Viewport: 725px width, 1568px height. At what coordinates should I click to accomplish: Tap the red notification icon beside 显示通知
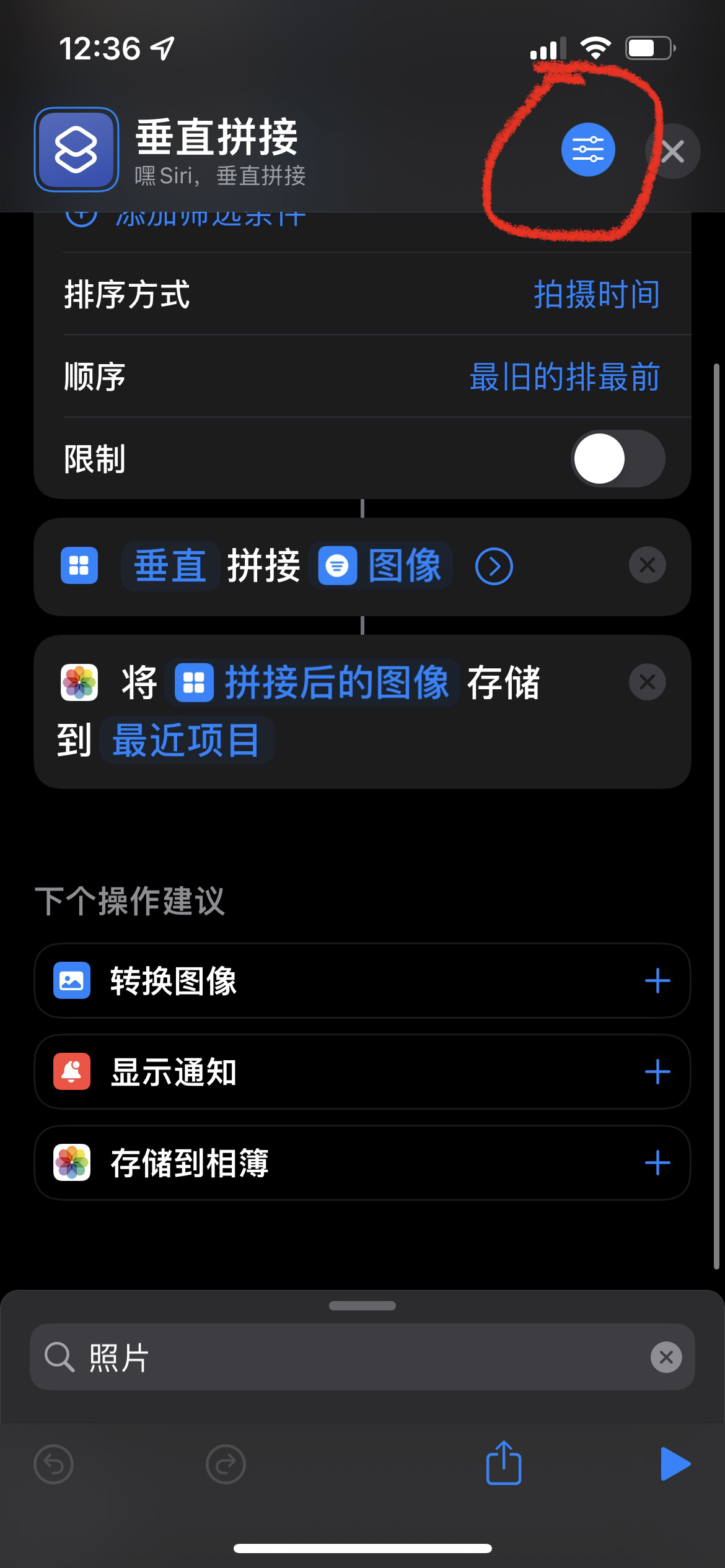tap(72, 1072)
